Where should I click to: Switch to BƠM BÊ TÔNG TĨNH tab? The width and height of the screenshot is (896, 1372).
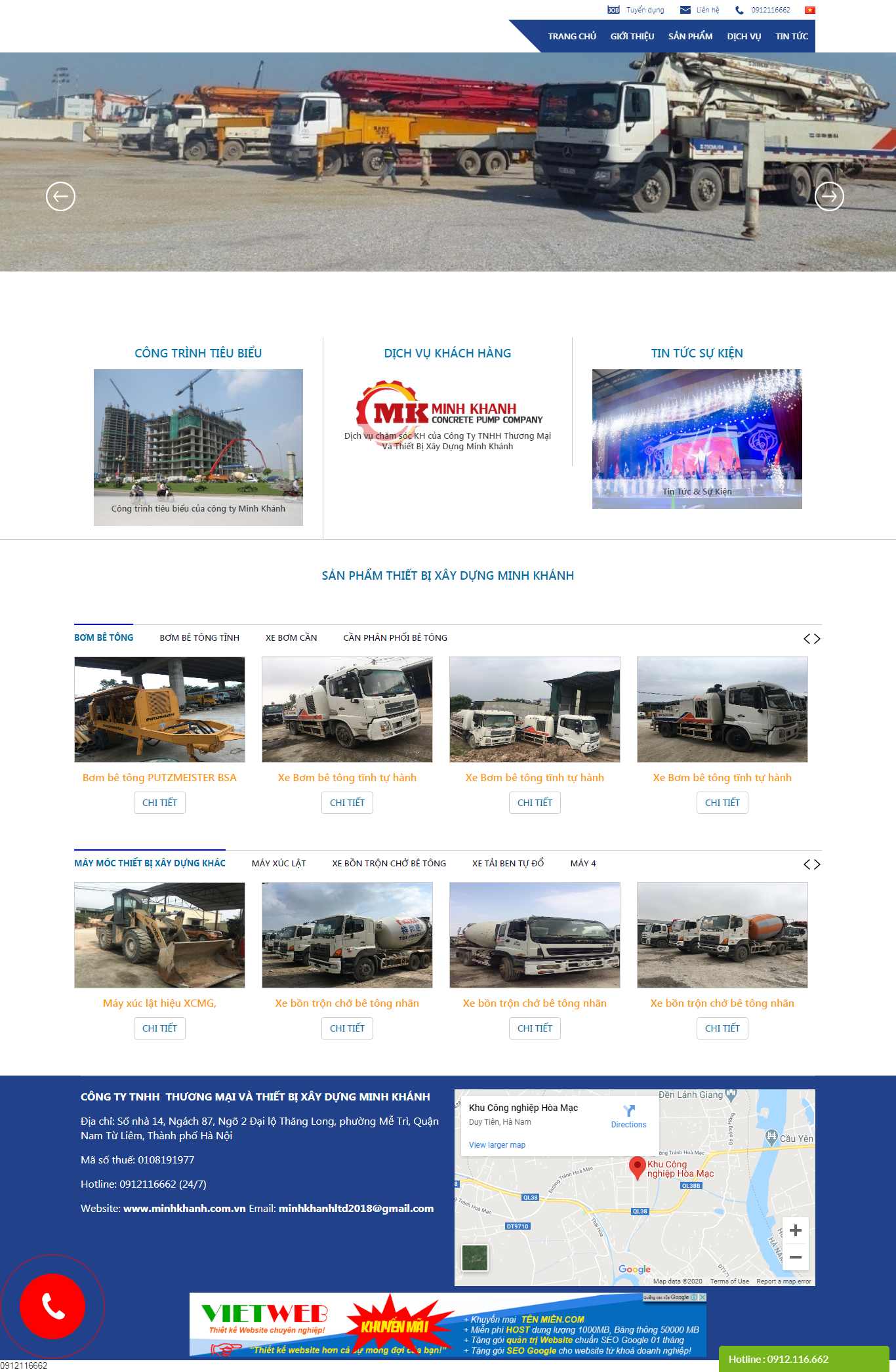199,637
